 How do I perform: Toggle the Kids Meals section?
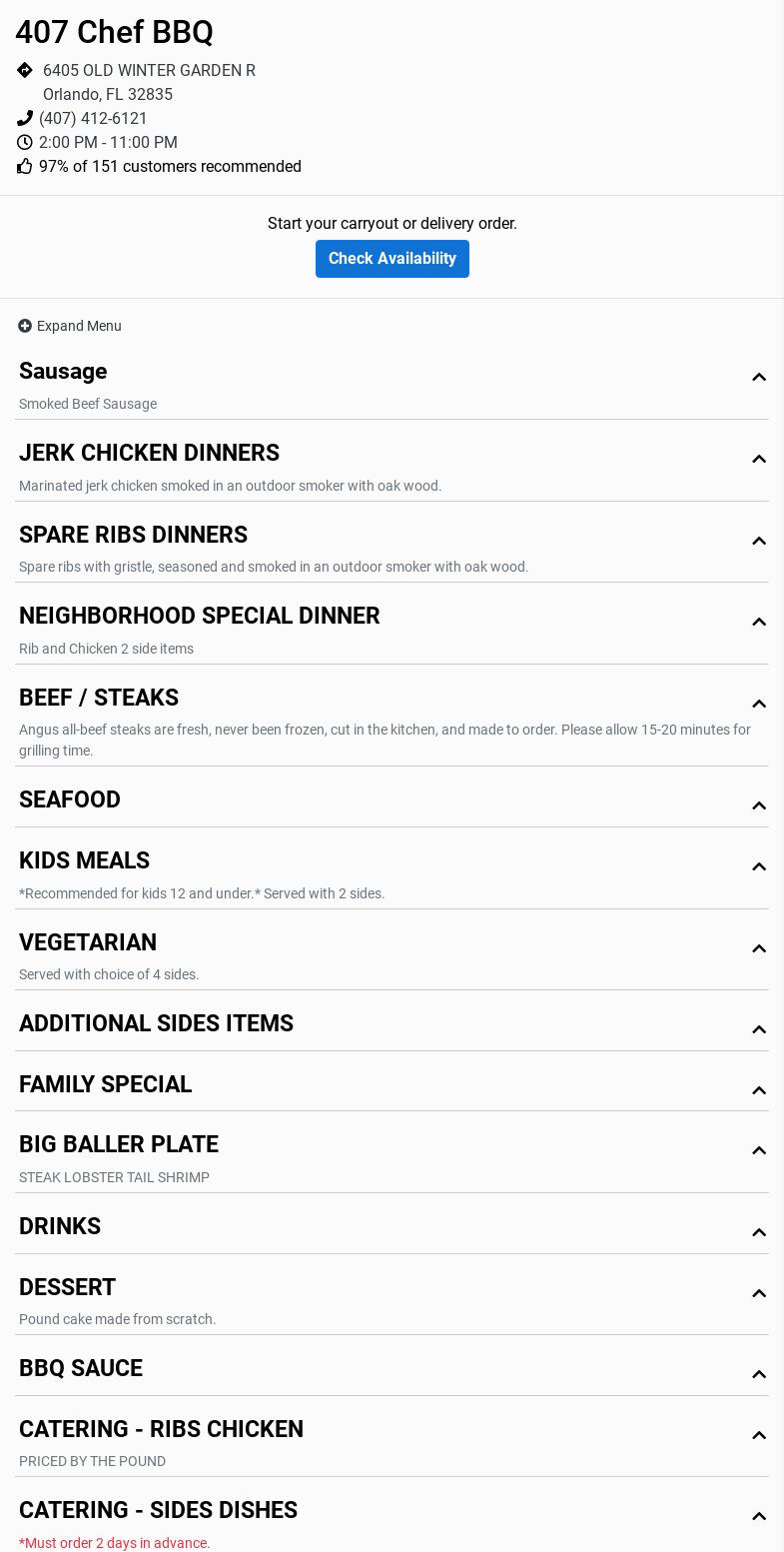pyautogui.click(x=758, y=866)
